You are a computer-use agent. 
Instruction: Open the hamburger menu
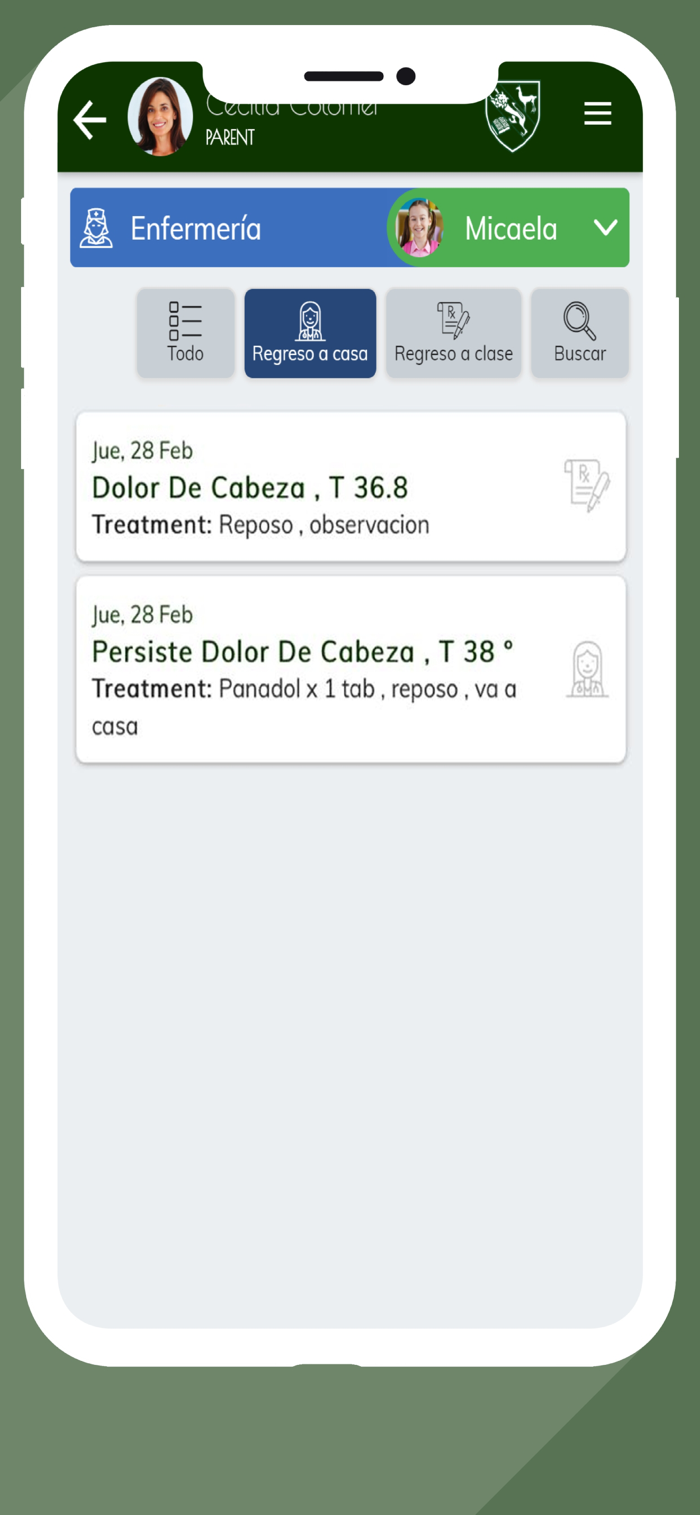tap(597, 114)
